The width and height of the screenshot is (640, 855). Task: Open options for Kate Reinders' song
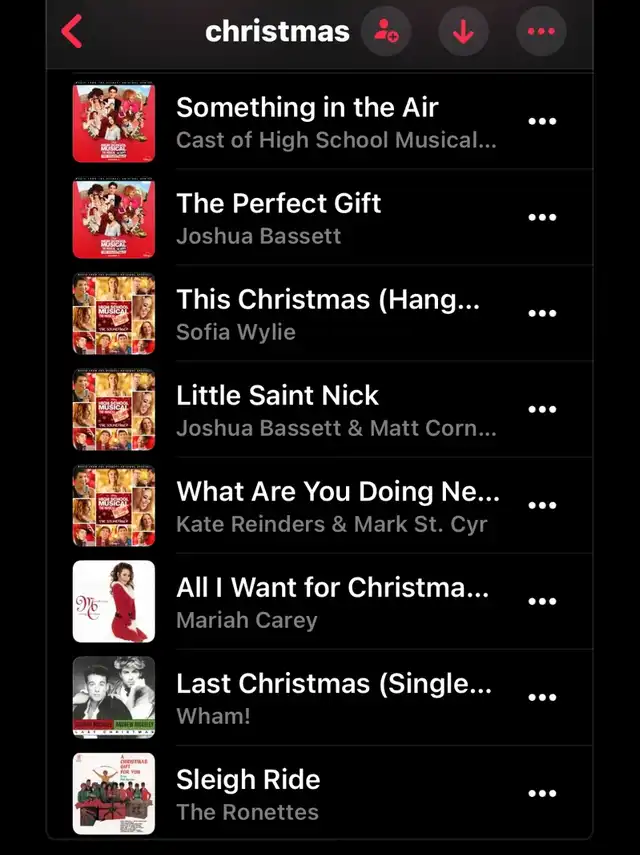[542, 506]
